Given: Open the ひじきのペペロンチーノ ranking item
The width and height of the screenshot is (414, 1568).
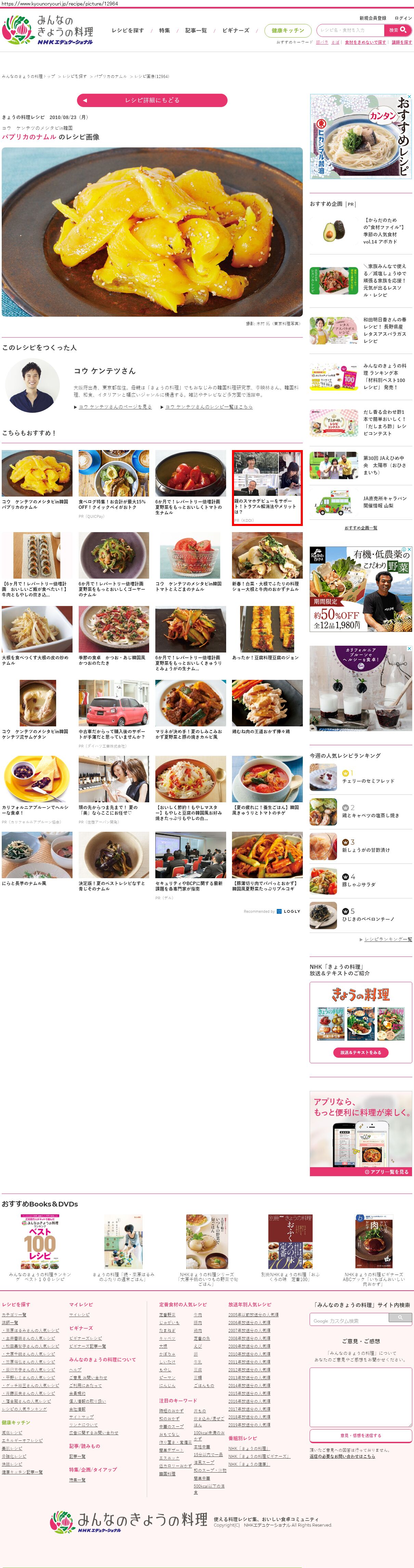Looking at the screenshot, I should [368, 919].
